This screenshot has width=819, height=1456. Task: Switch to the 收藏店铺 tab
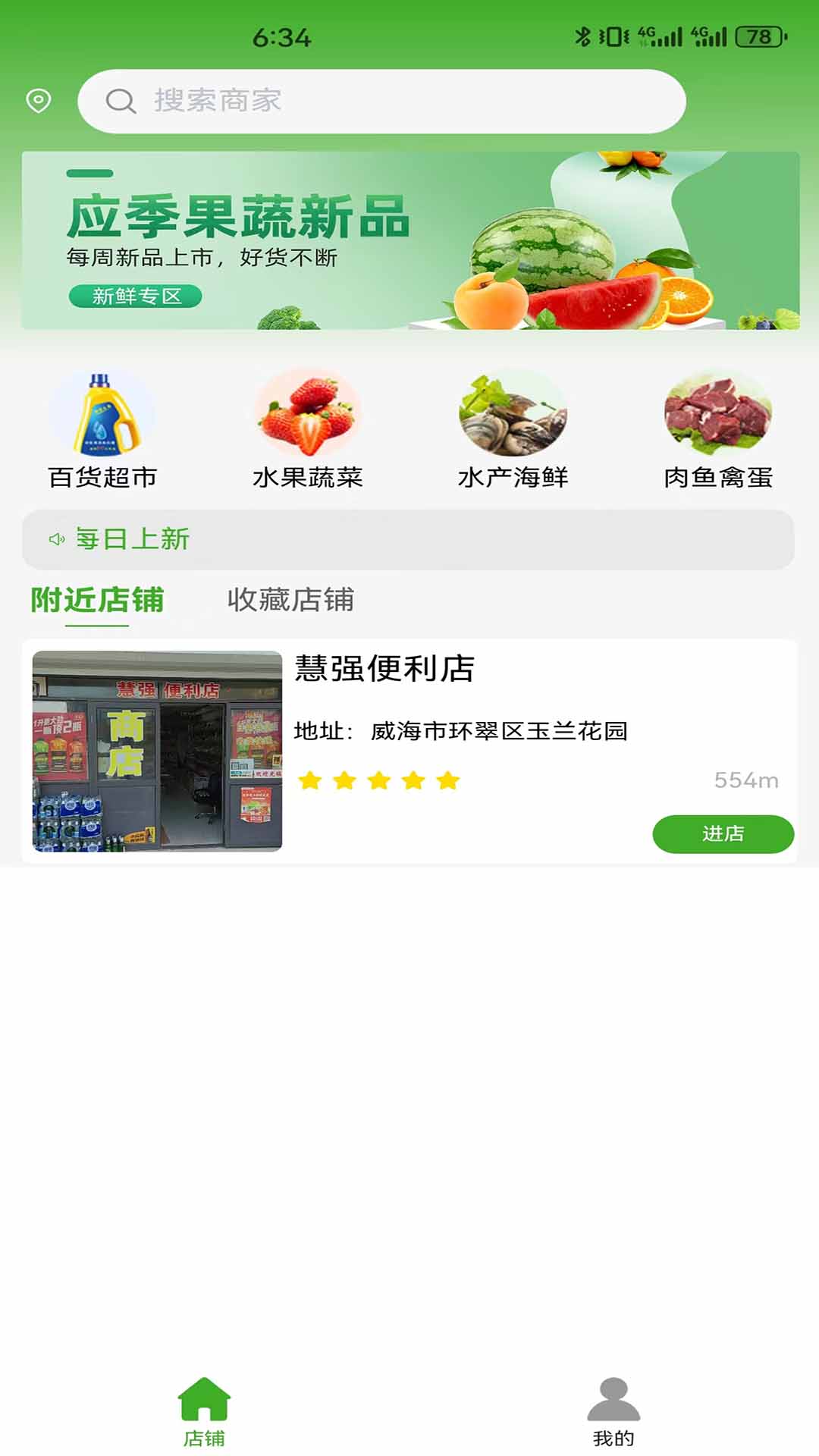click(x=290, y=600)
